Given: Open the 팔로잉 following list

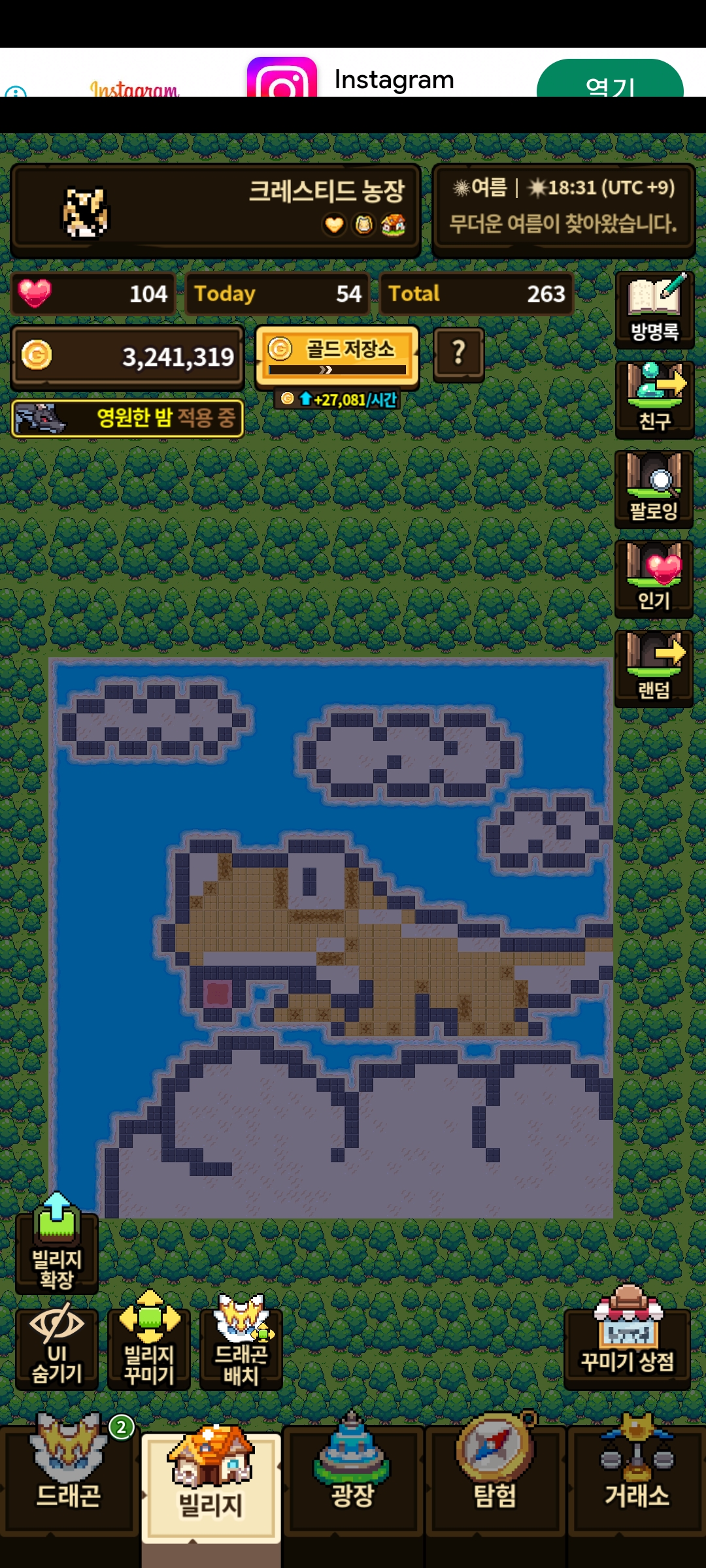Looking at the screenshot, I should [654, 489].
